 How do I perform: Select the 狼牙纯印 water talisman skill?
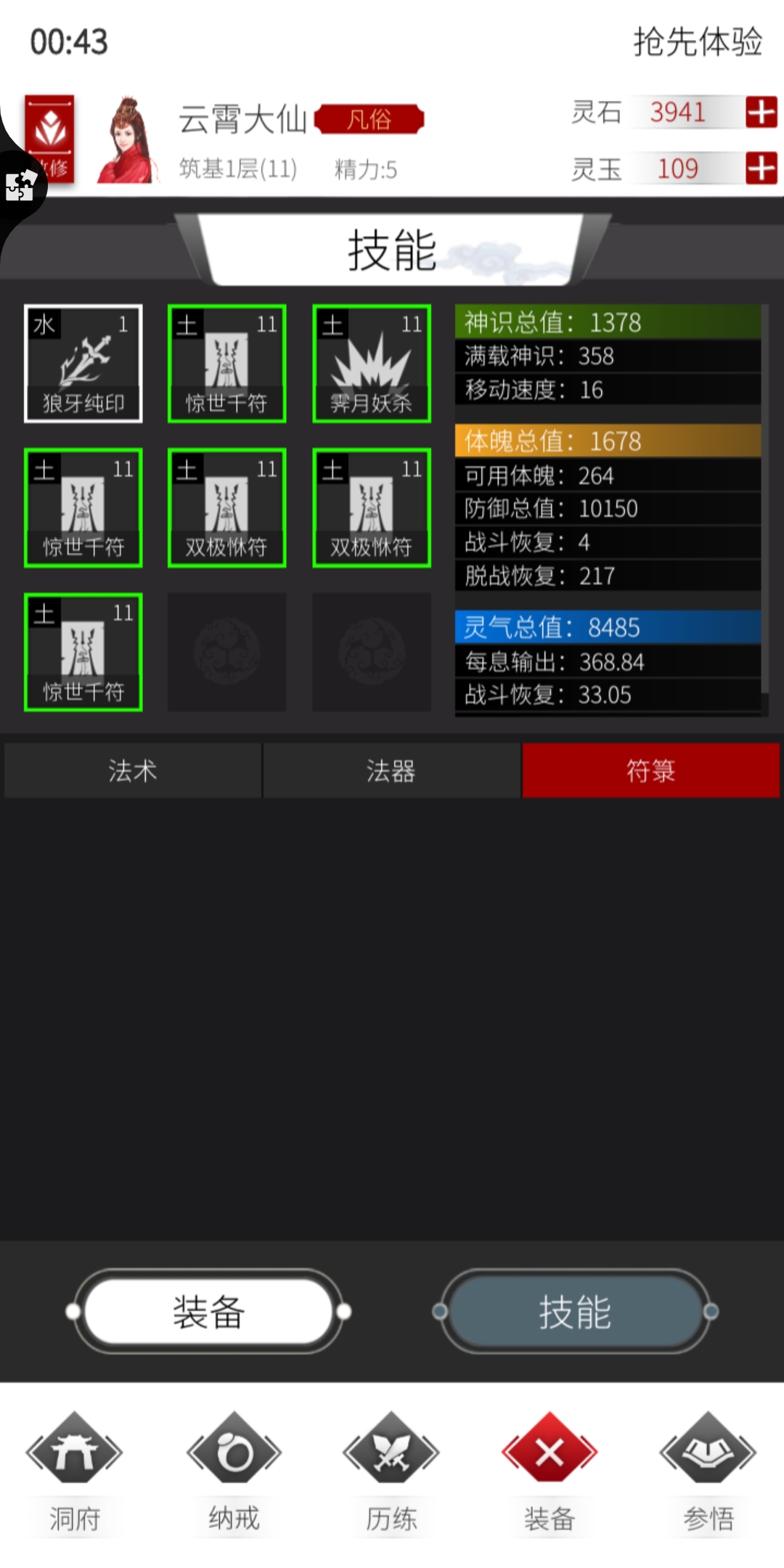point(83,363)
